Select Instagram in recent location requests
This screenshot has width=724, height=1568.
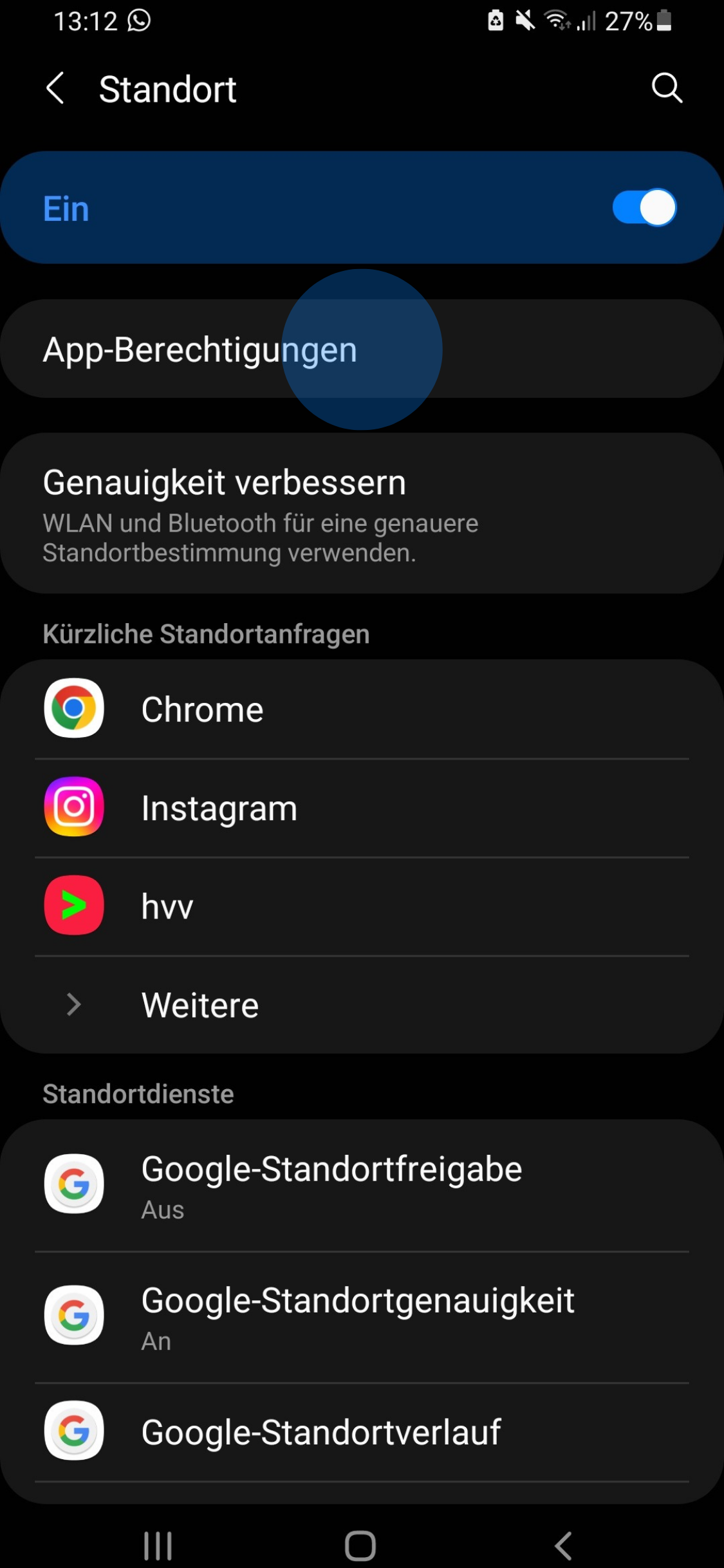tap(360, 807)
